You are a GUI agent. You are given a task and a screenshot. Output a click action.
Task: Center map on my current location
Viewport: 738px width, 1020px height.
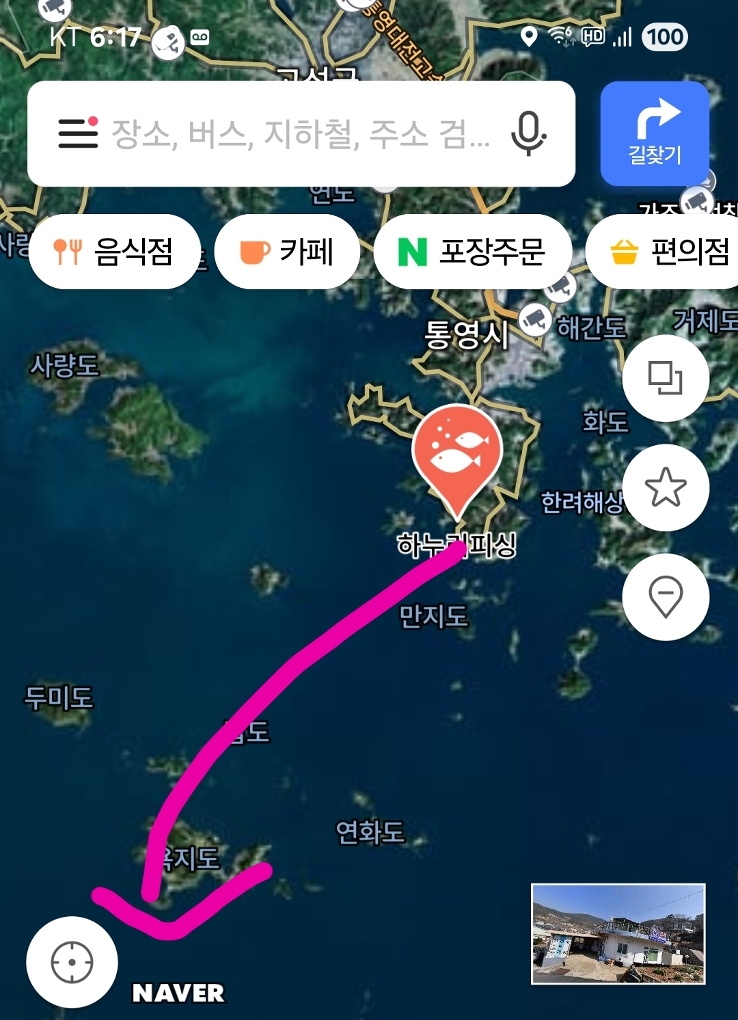pos(72,962)
